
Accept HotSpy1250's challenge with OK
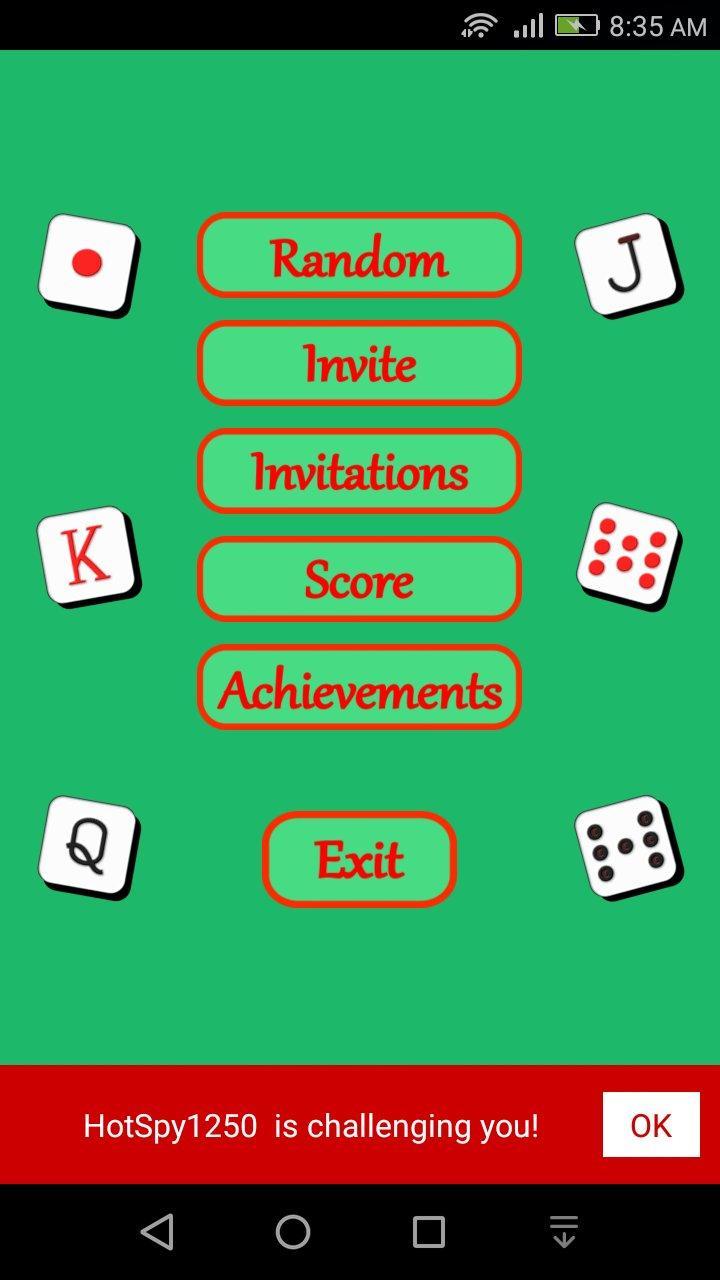point(650,1125)
